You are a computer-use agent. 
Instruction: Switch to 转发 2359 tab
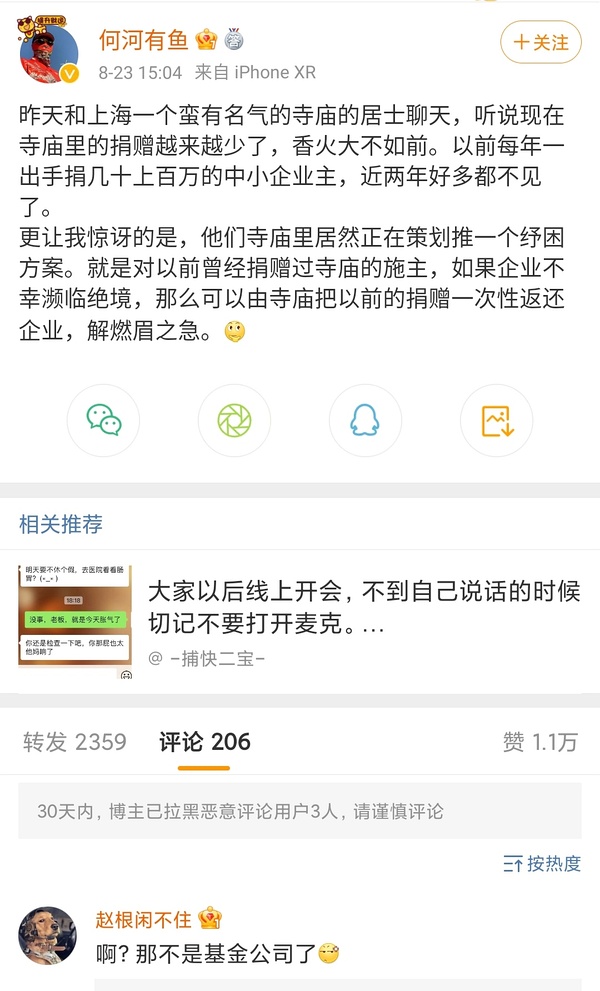[75, 742]
